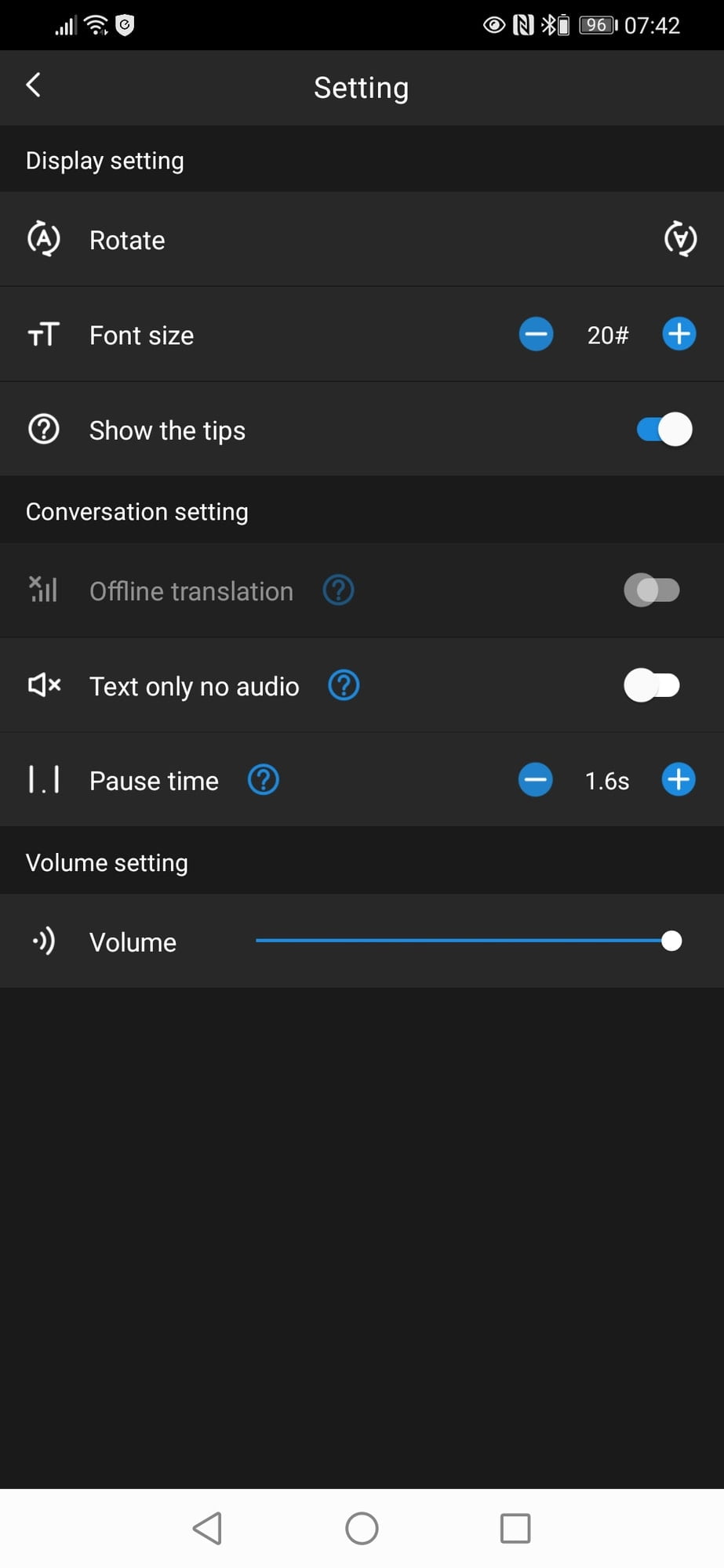Screen dimensions: 724x1568
Task: Tap the rotate icon beside Rotate
Action: click(x=680, y=239)
